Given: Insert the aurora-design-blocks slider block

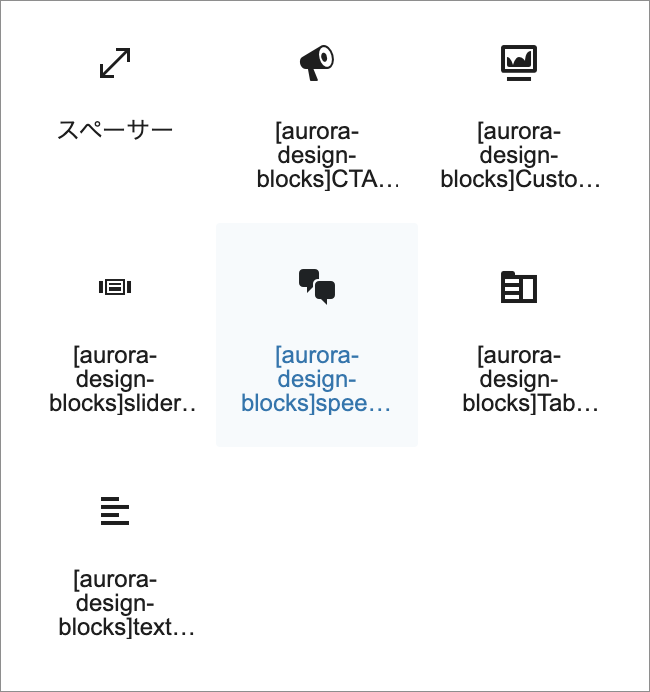Looking at the screenshot, I should (x=115, y=335).
